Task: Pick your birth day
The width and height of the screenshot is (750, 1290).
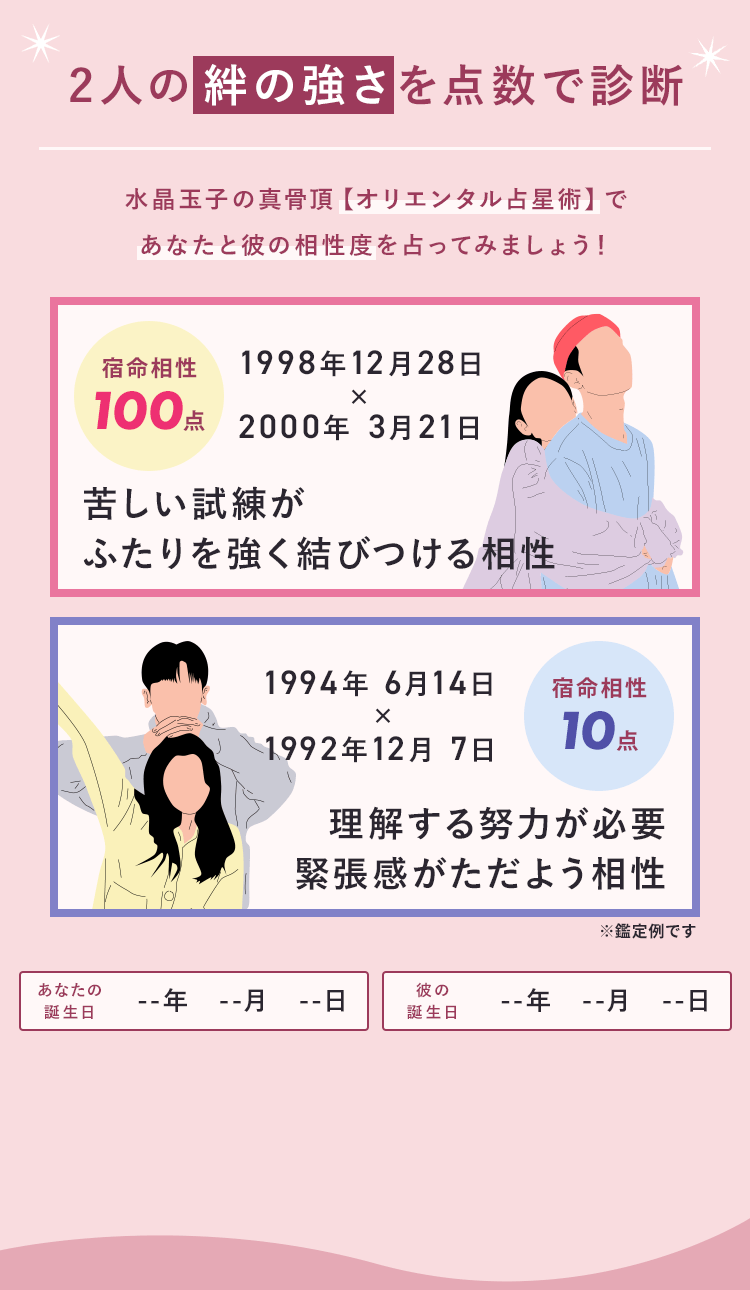Action: point(323,1001)
